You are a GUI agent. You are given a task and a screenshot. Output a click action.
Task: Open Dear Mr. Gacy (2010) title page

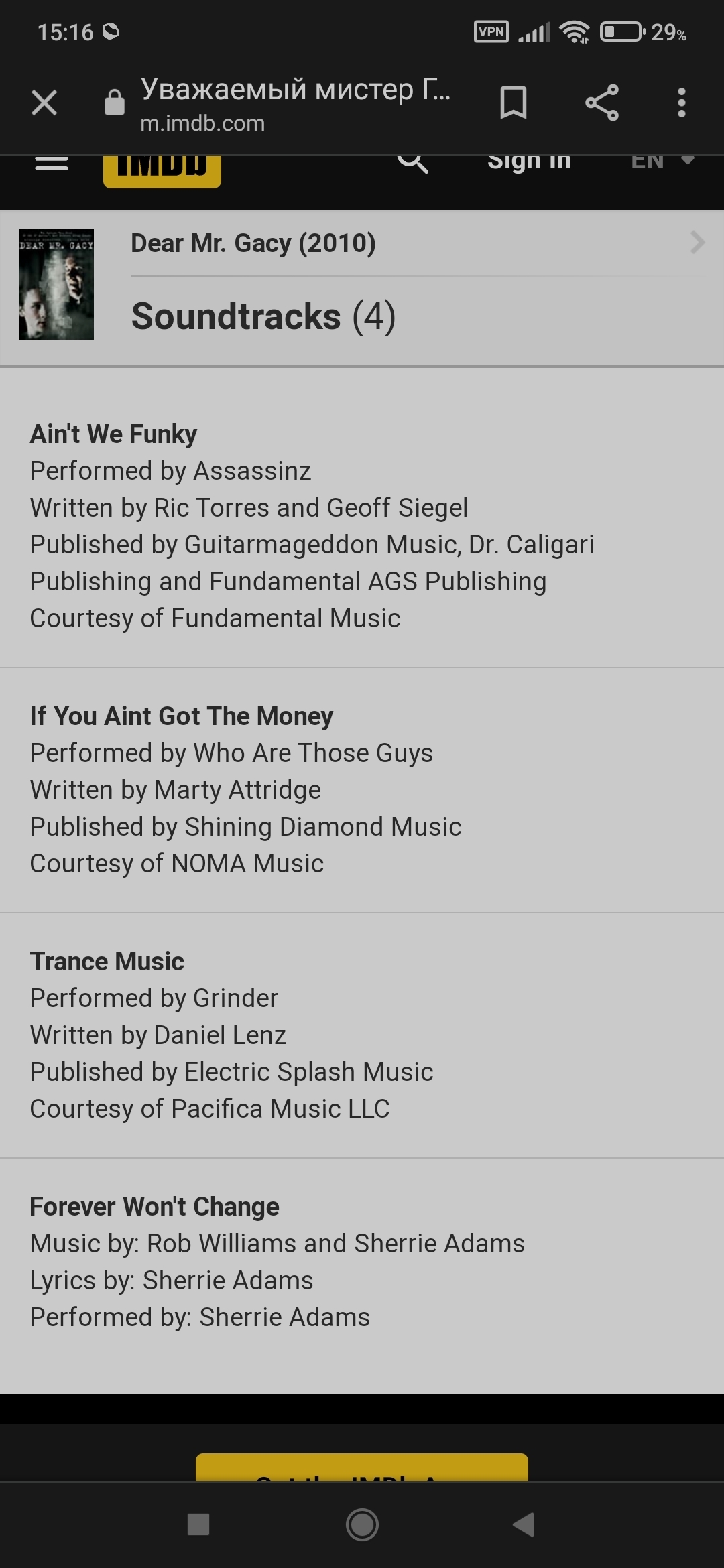pyautogui.click(x=253, y=243)
